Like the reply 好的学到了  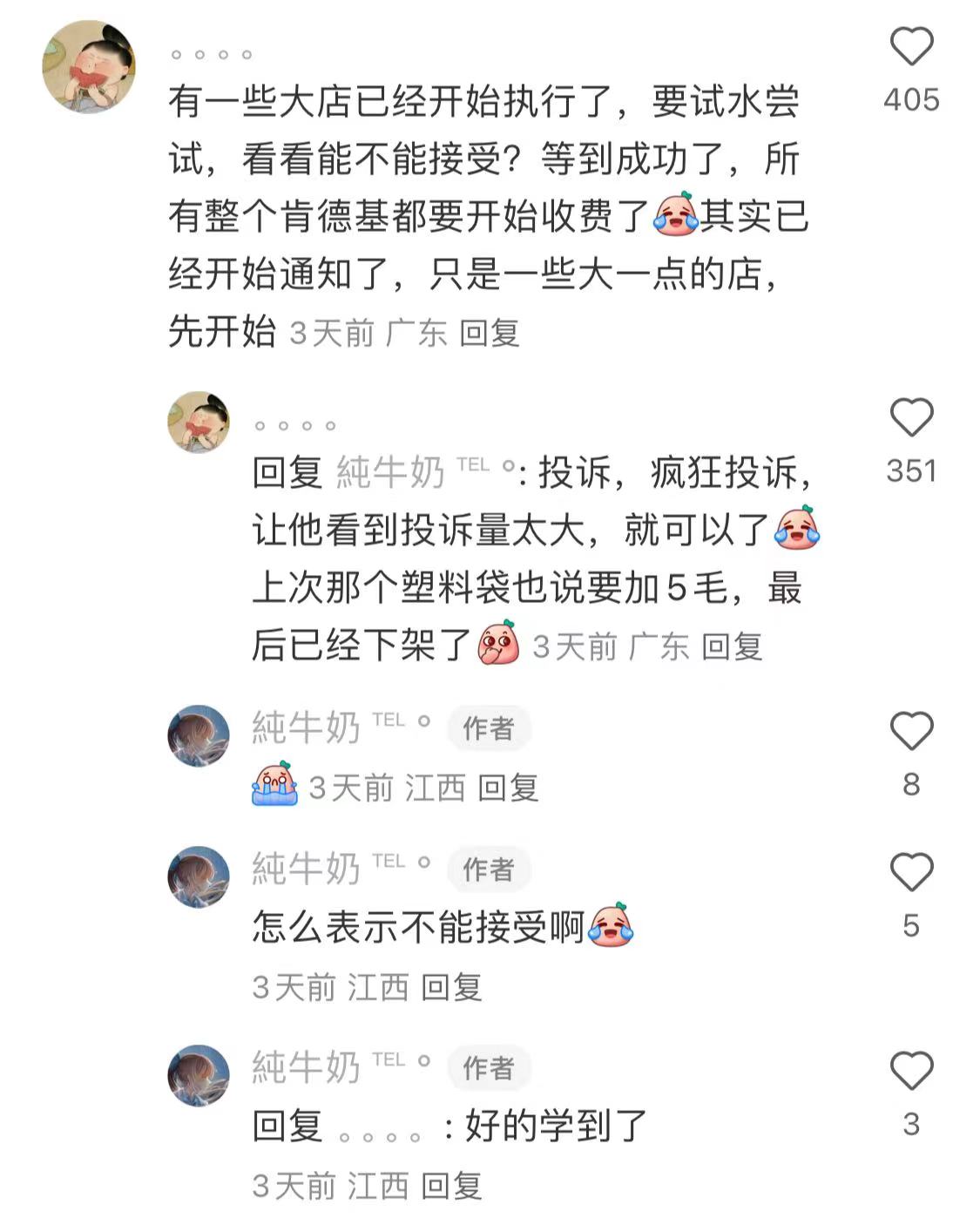tap(911, 1072)
